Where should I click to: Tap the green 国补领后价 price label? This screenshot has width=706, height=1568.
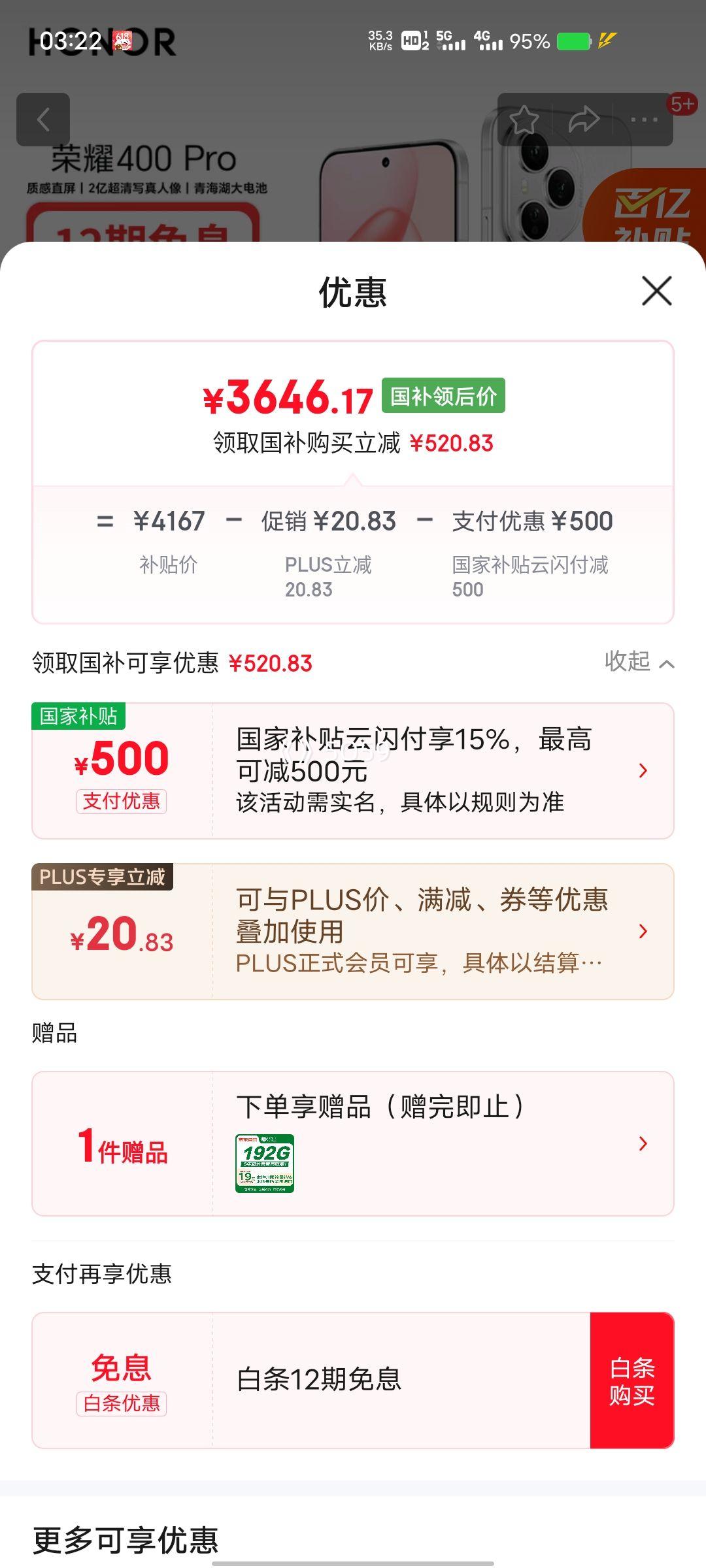(442, 395)
